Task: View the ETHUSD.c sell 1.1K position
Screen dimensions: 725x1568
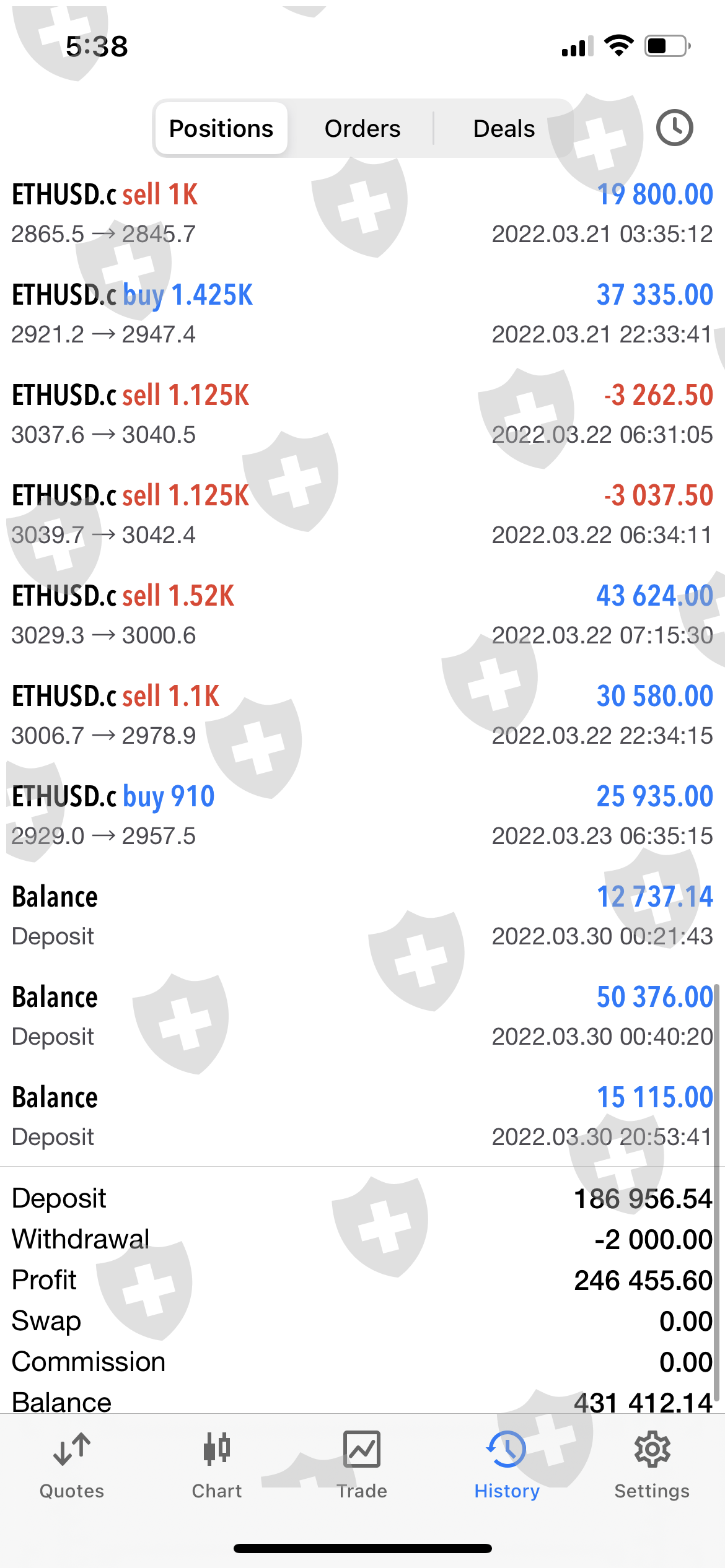Action: click(362, 715)
